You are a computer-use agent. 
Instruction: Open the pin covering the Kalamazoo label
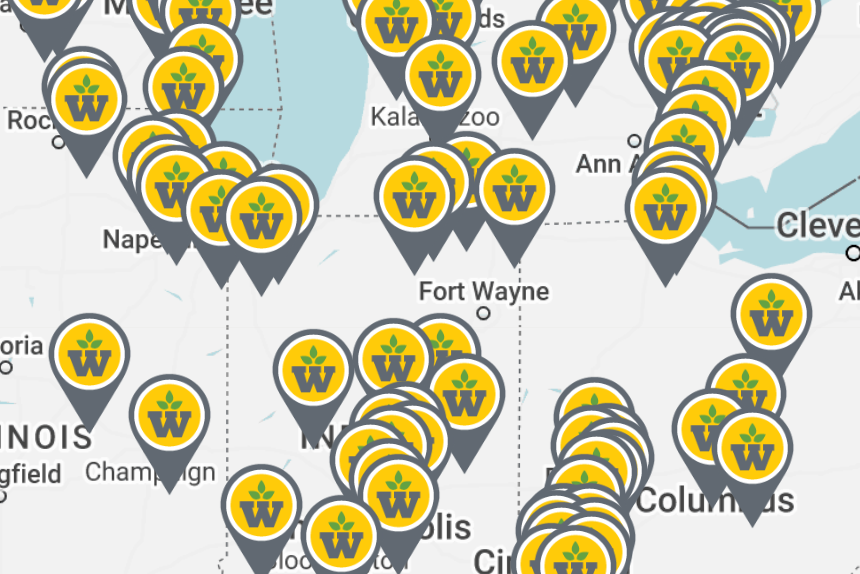pyautogui.click(x=442, y=77)
